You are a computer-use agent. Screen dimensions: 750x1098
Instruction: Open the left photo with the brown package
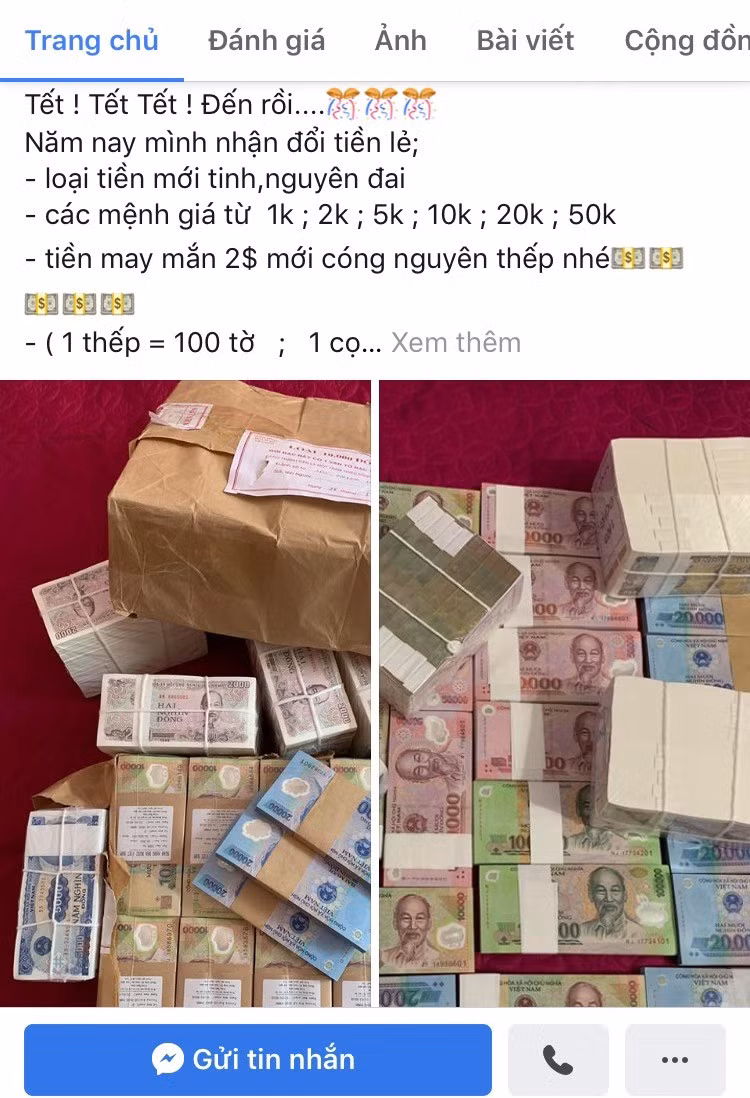185,692
